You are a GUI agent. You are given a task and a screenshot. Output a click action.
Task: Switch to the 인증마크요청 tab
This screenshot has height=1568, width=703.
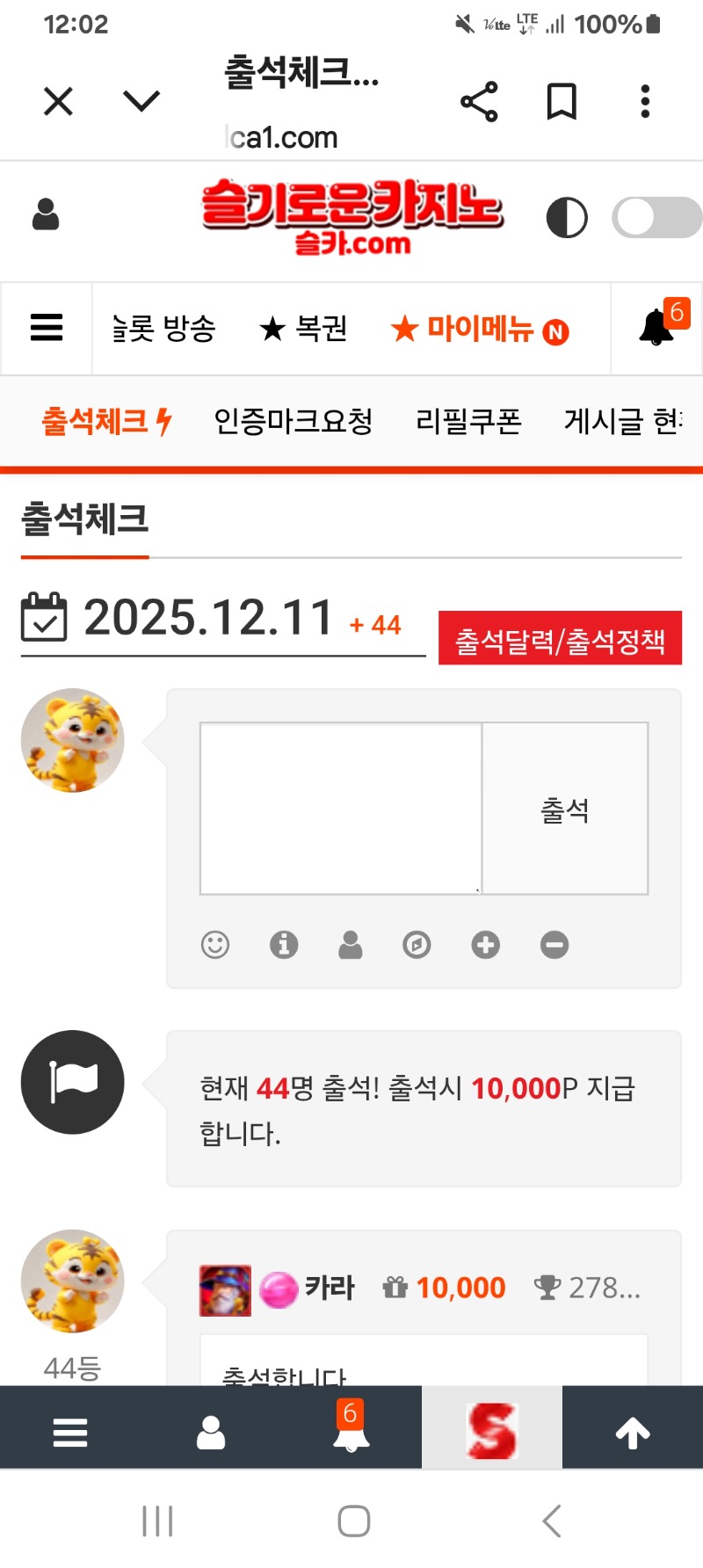pos(294,422)
